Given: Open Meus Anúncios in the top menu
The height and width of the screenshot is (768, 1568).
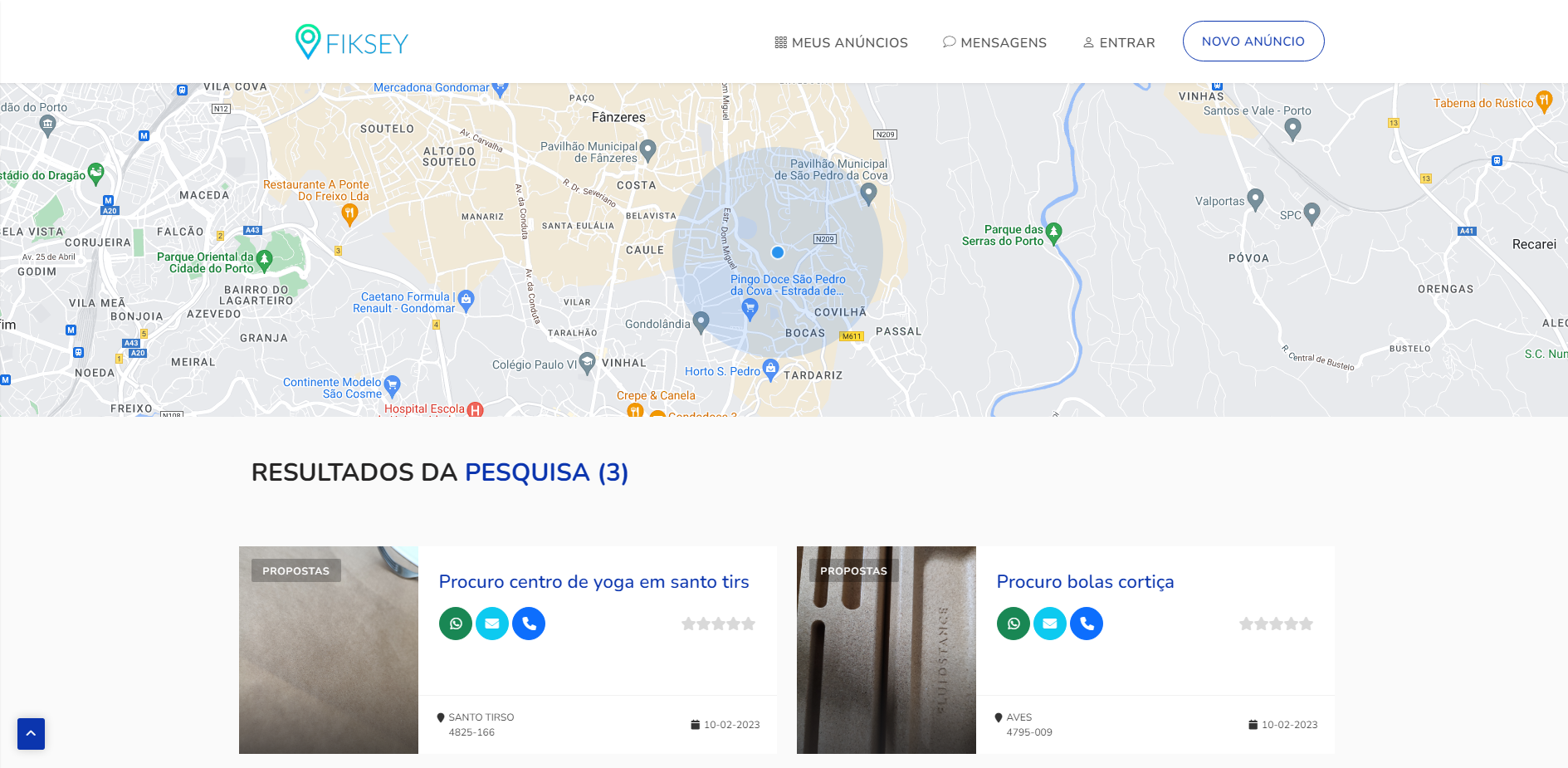Looking at the screenshot, I should pos(841,42).
